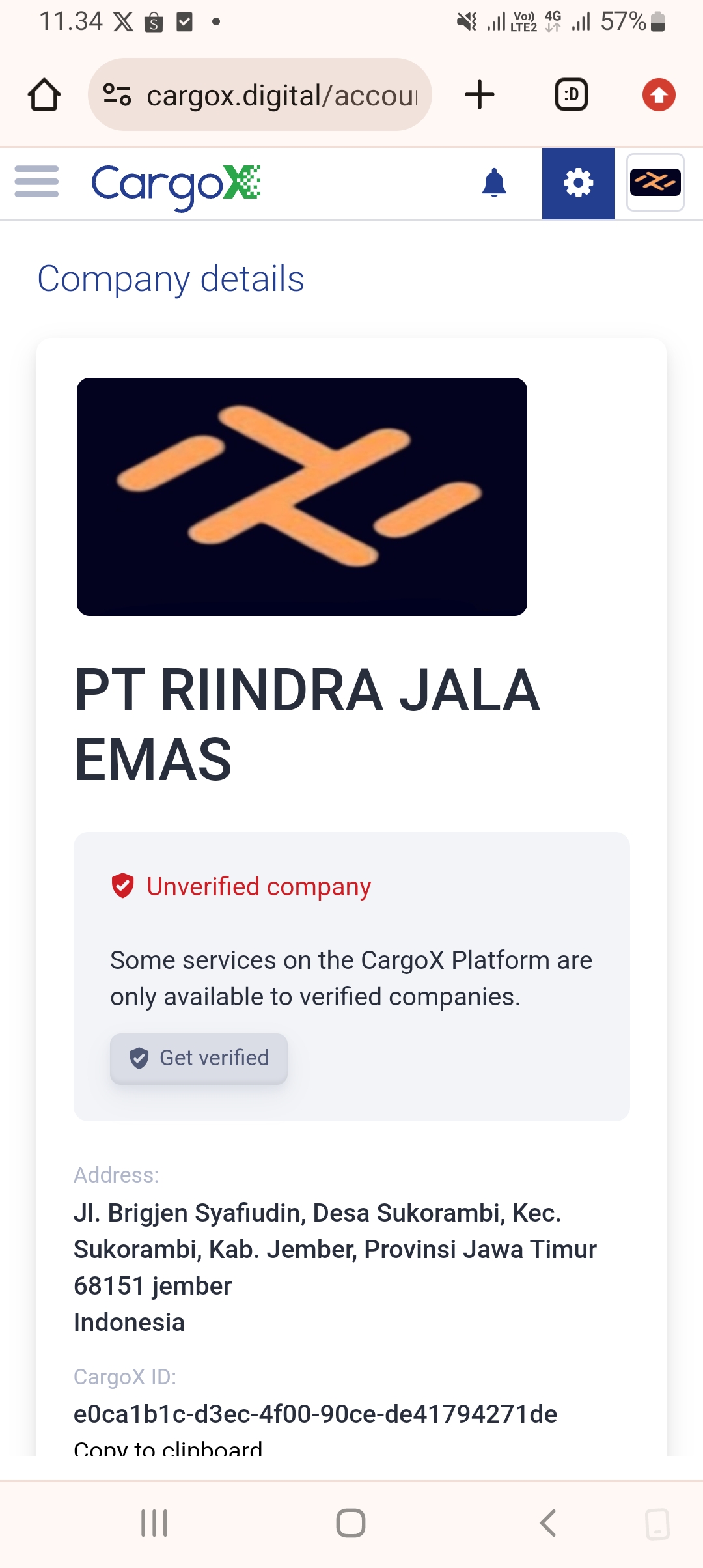Show the open tabs switcher
Image resolution: width=703 pixels, height=1568 pixels.
pyautogui.click(x=571, y=95)
